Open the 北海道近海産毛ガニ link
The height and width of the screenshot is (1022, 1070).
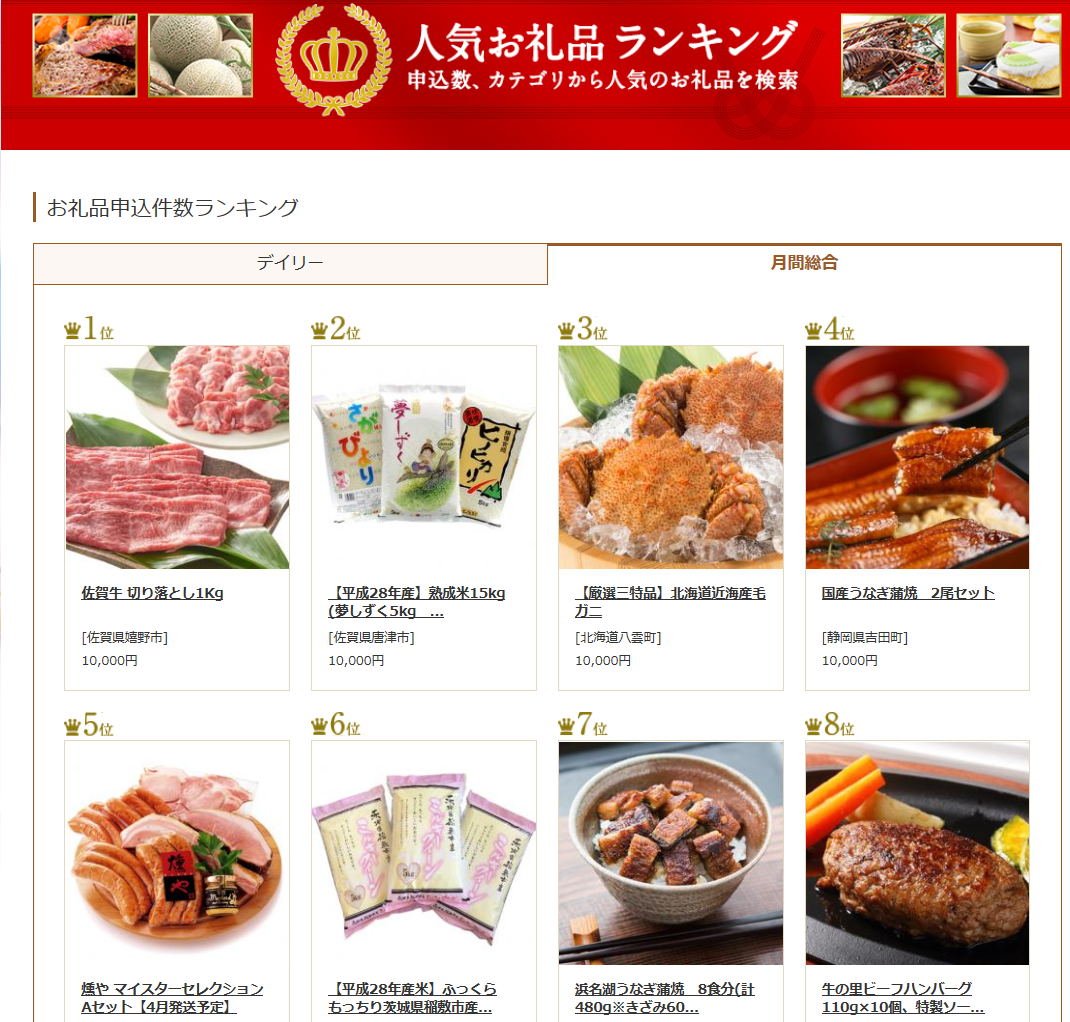(670, 602)
